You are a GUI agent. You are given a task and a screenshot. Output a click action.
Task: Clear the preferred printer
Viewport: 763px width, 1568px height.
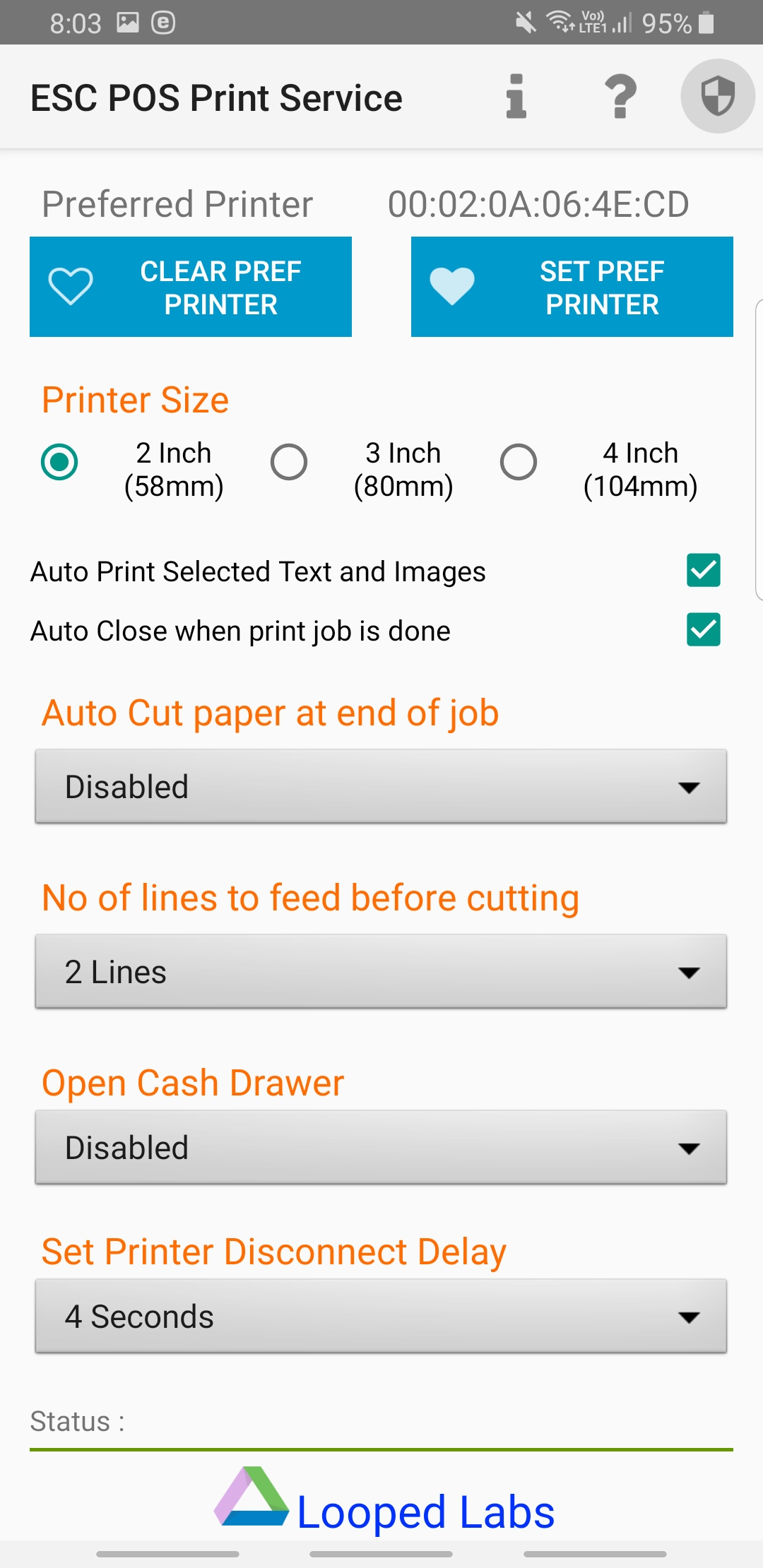click(x=191, y=287)
